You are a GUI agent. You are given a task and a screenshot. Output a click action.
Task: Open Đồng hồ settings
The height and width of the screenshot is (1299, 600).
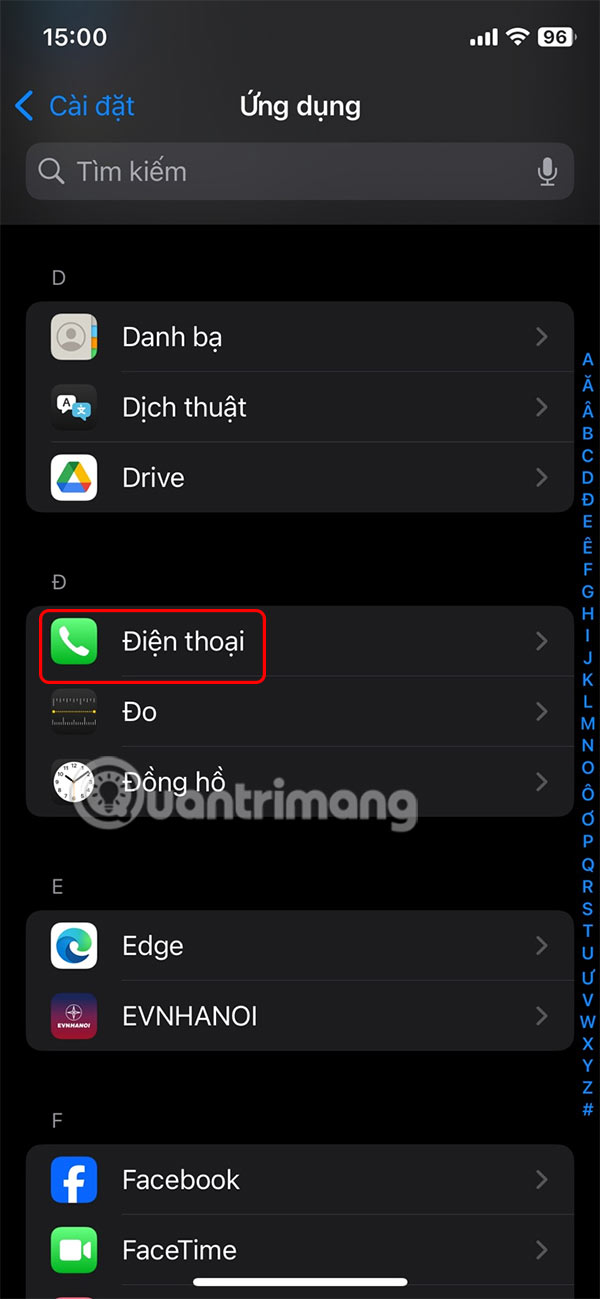(x=300, y=781)
